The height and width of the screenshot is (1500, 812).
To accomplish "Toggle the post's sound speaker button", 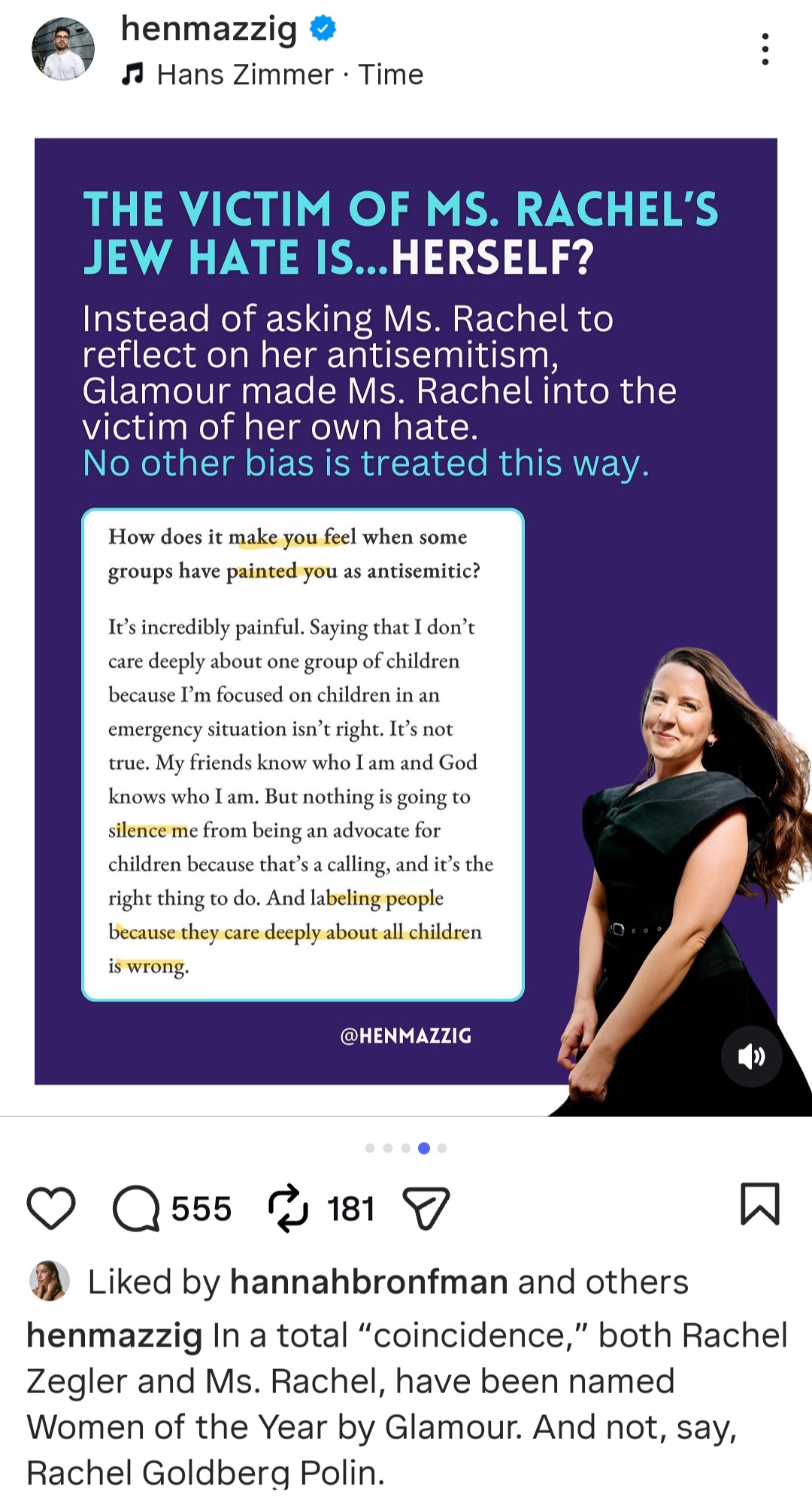I will [751, 1056].
